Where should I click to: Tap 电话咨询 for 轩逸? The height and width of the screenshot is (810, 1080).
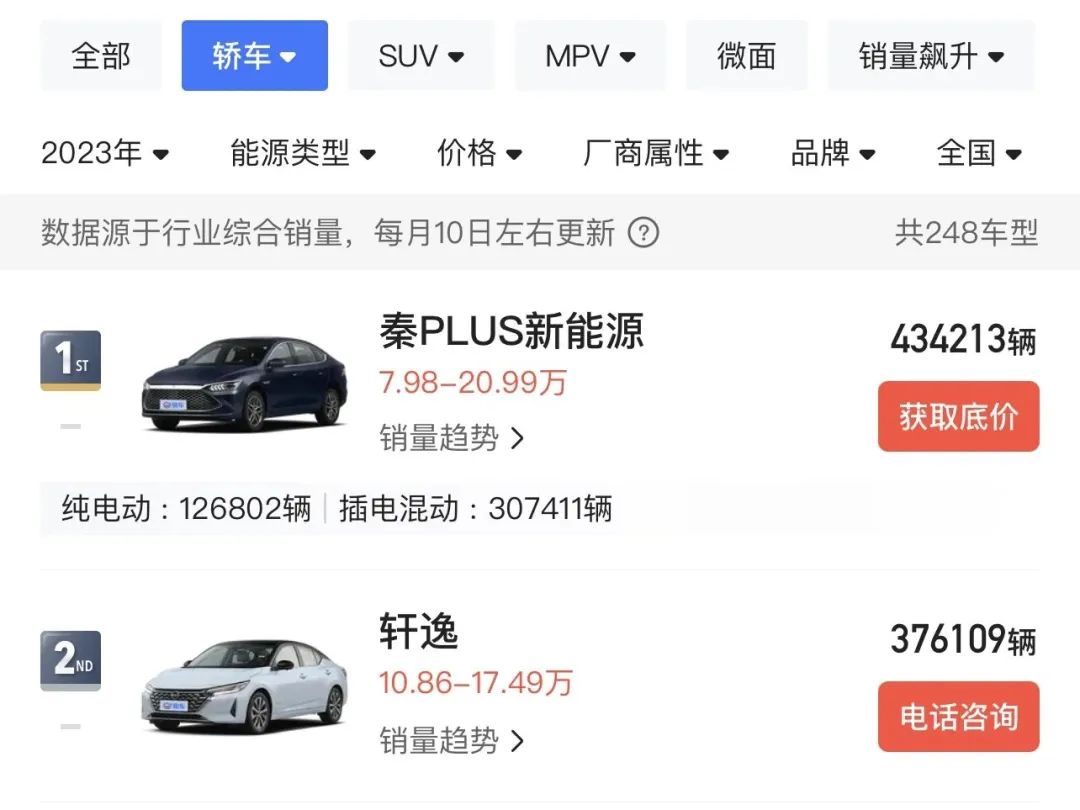click(958, 716)
